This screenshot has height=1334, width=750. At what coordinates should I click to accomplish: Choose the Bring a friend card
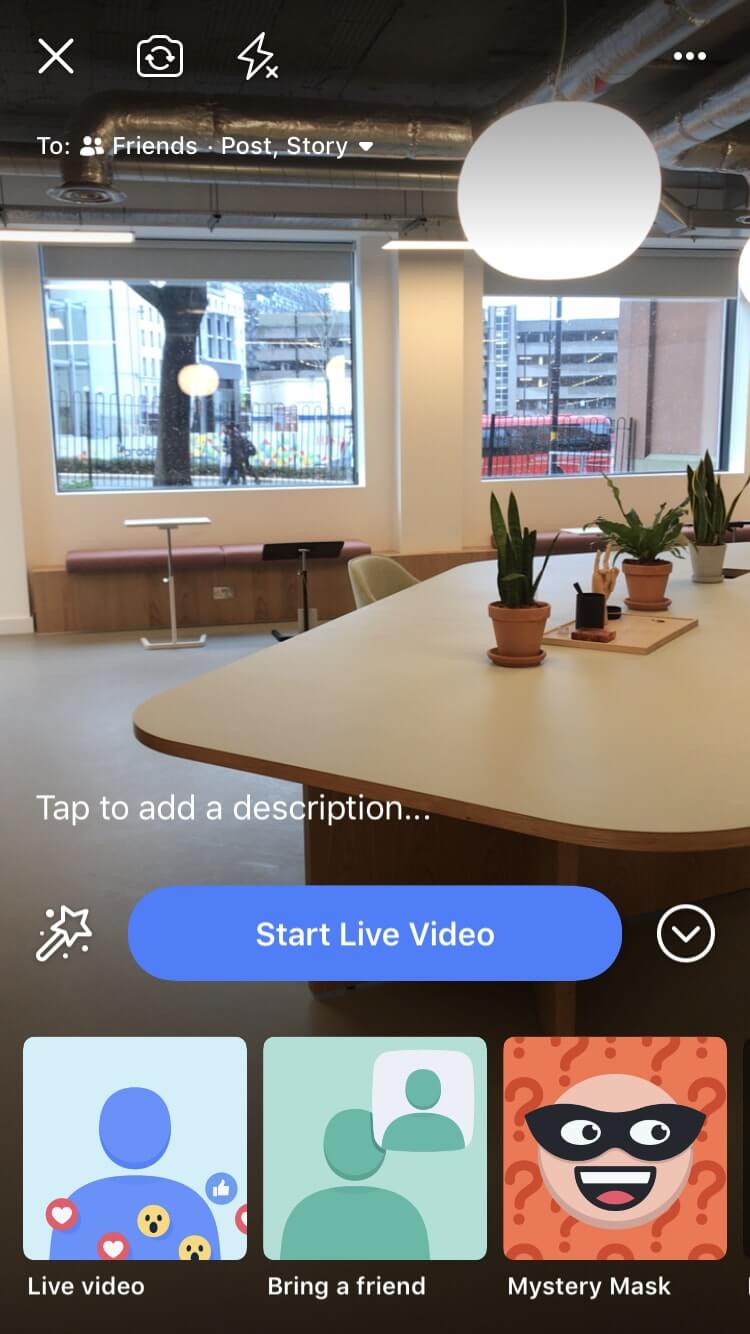(x=375, y=1148)
